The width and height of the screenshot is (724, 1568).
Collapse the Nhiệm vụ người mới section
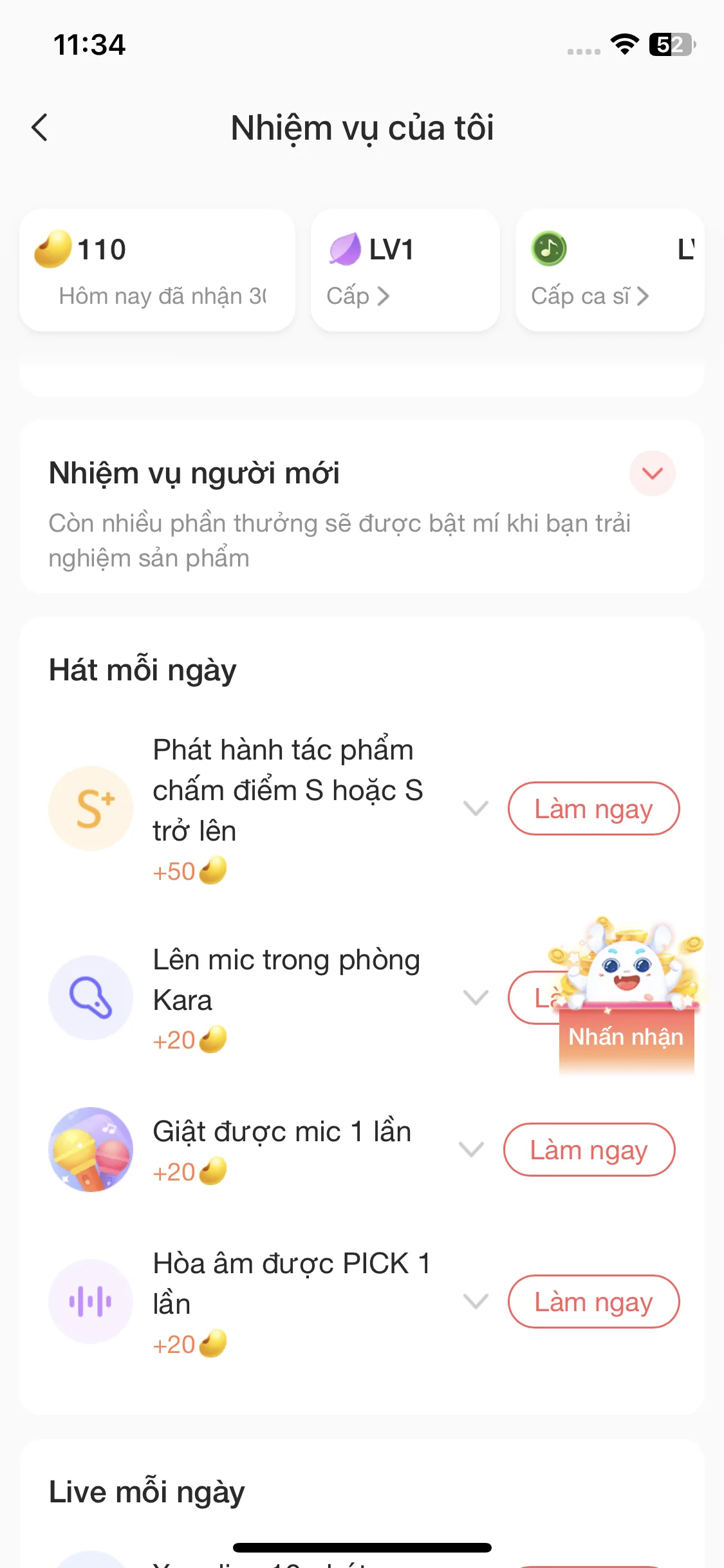coord(652,473)
